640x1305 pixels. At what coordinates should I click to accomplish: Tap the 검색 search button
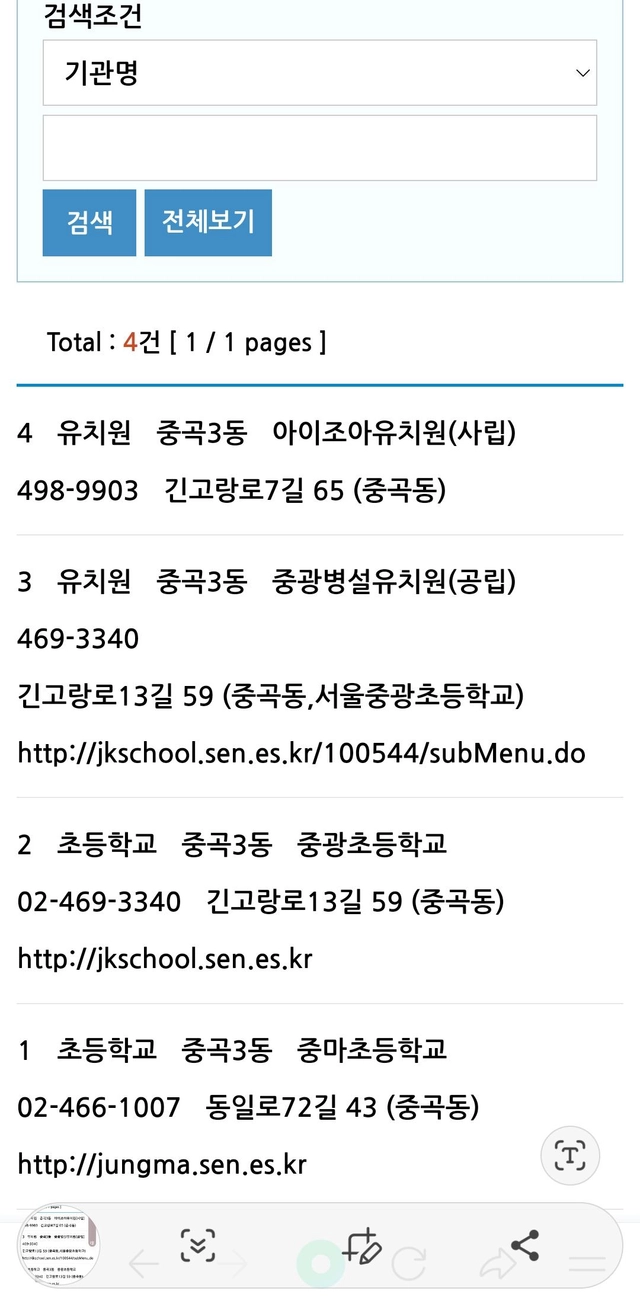pyautogui.click(x=89, y=222)
